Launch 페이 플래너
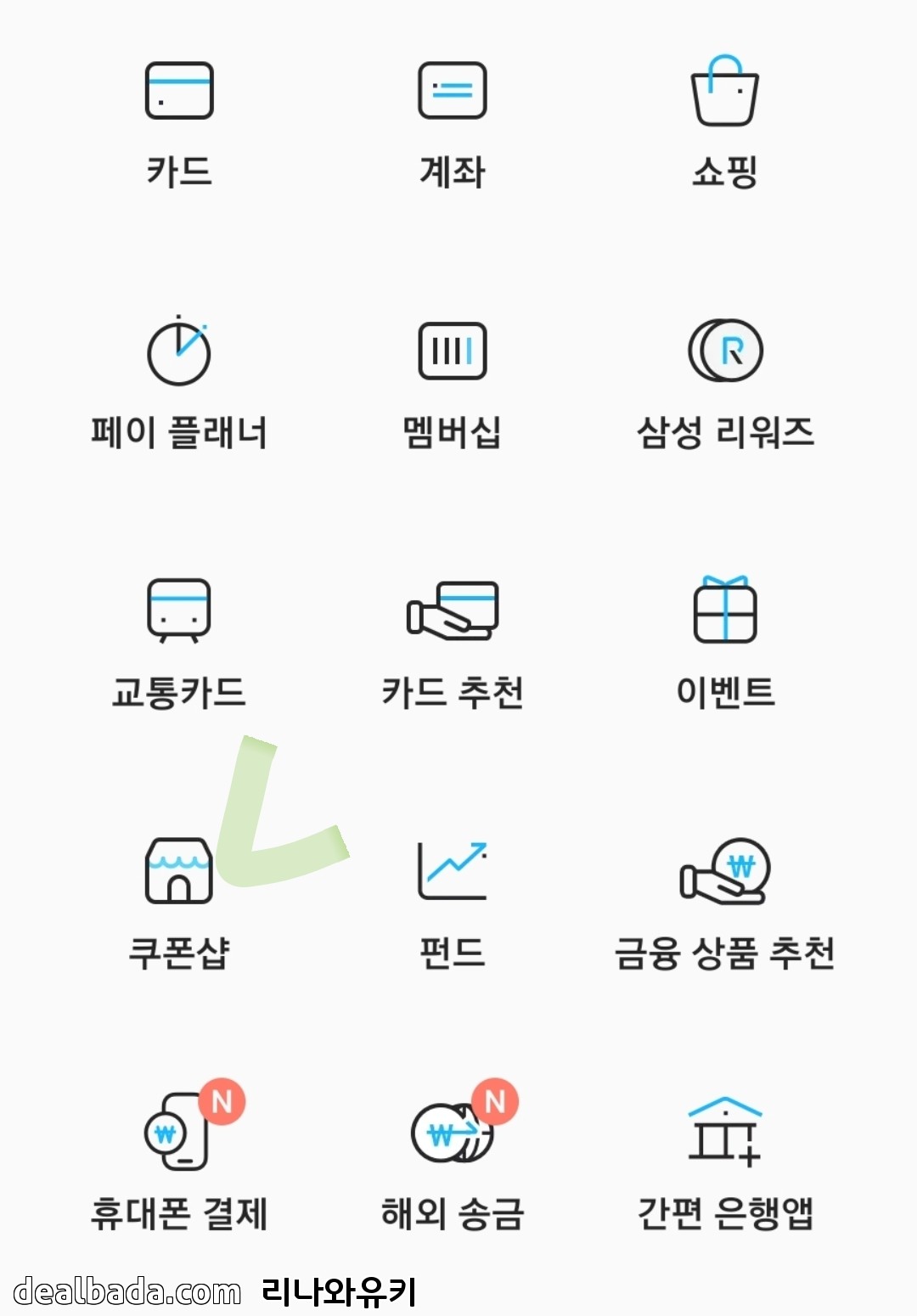The image size is (917, 1316). click(x=179, y=352)
